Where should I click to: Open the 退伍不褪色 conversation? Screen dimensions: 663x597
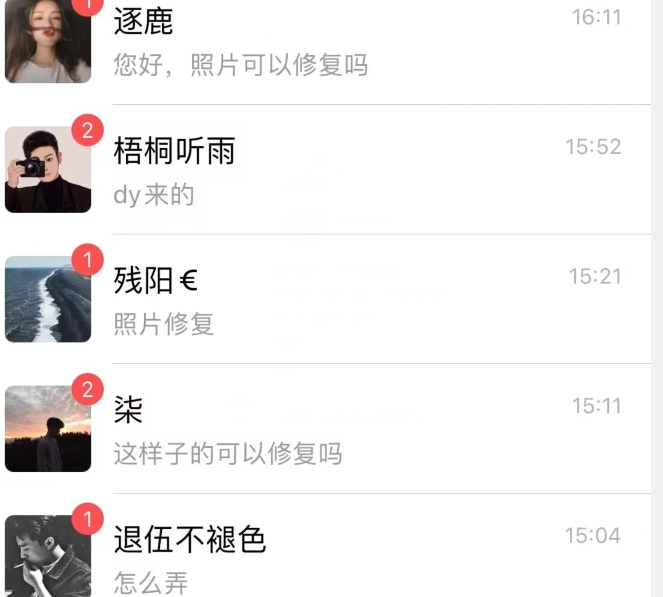(x=330, y=555)
